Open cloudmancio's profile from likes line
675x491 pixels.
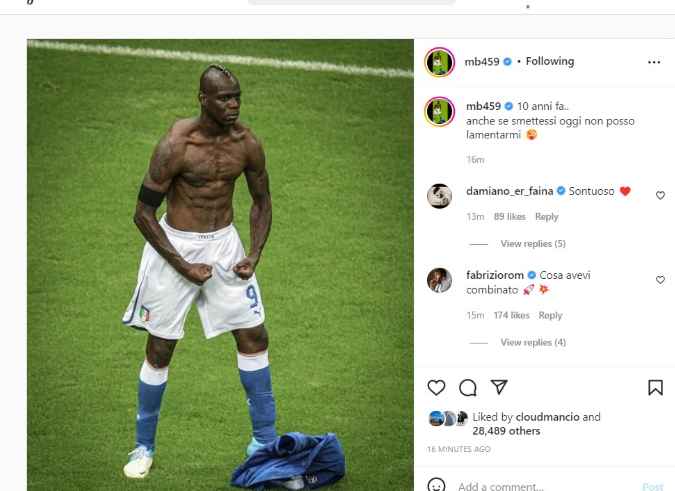pos(551,417)
